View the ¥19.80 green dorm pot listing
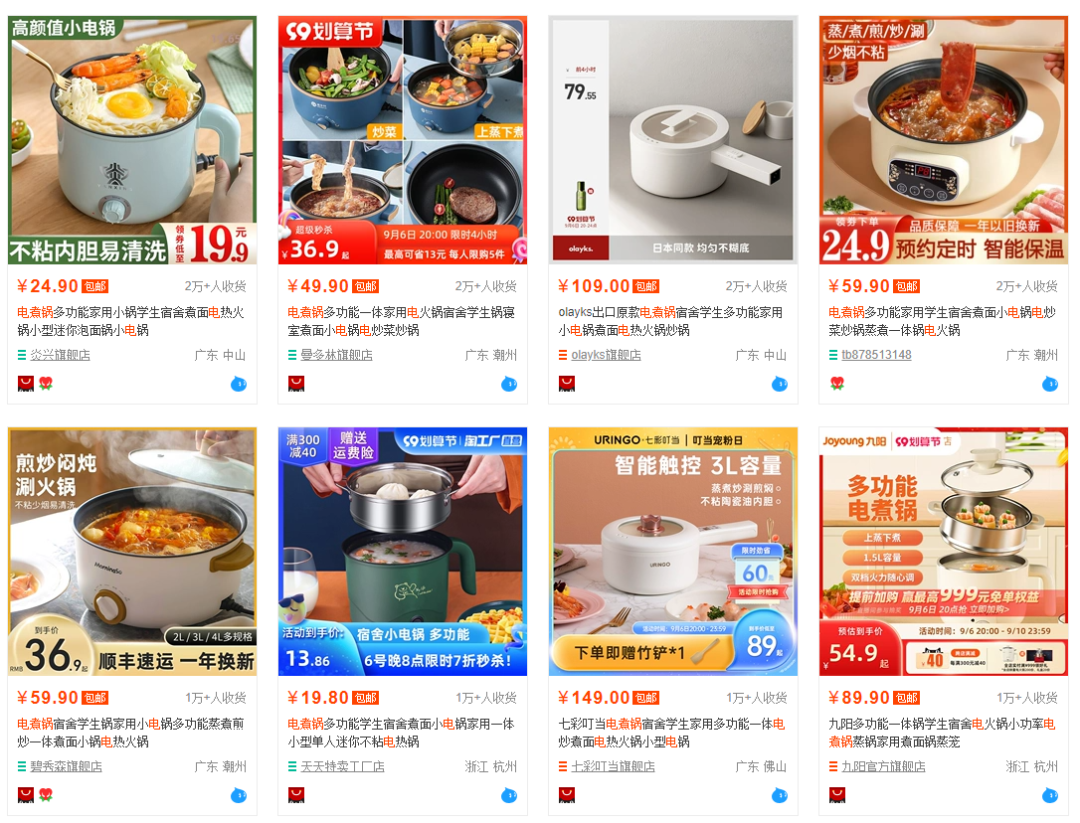Screen dimensions: 1080x823 coord(402,552)
